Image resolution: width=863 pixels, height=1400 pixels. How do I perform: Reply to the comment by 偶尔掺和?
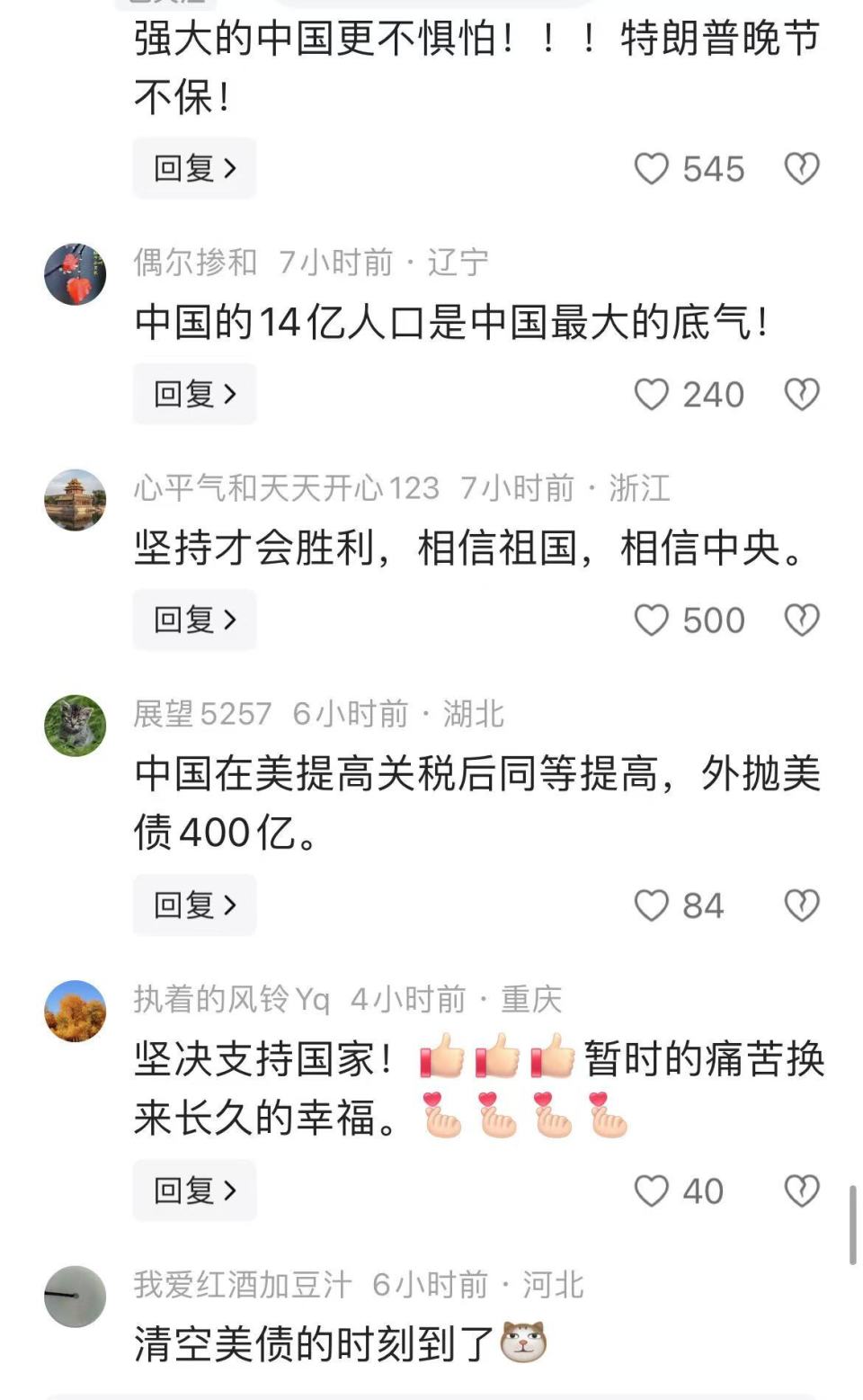(194, 394)
